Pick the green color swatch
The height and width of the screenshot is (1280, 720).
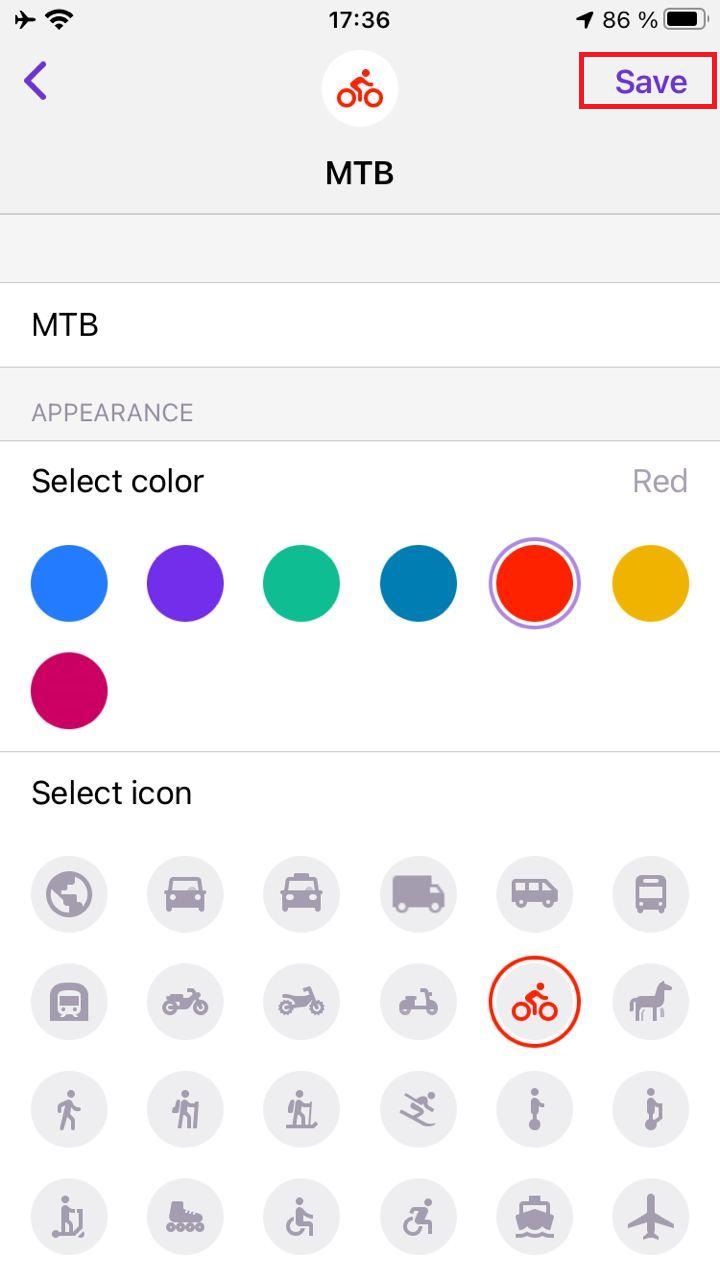click(x=301, y=583)
